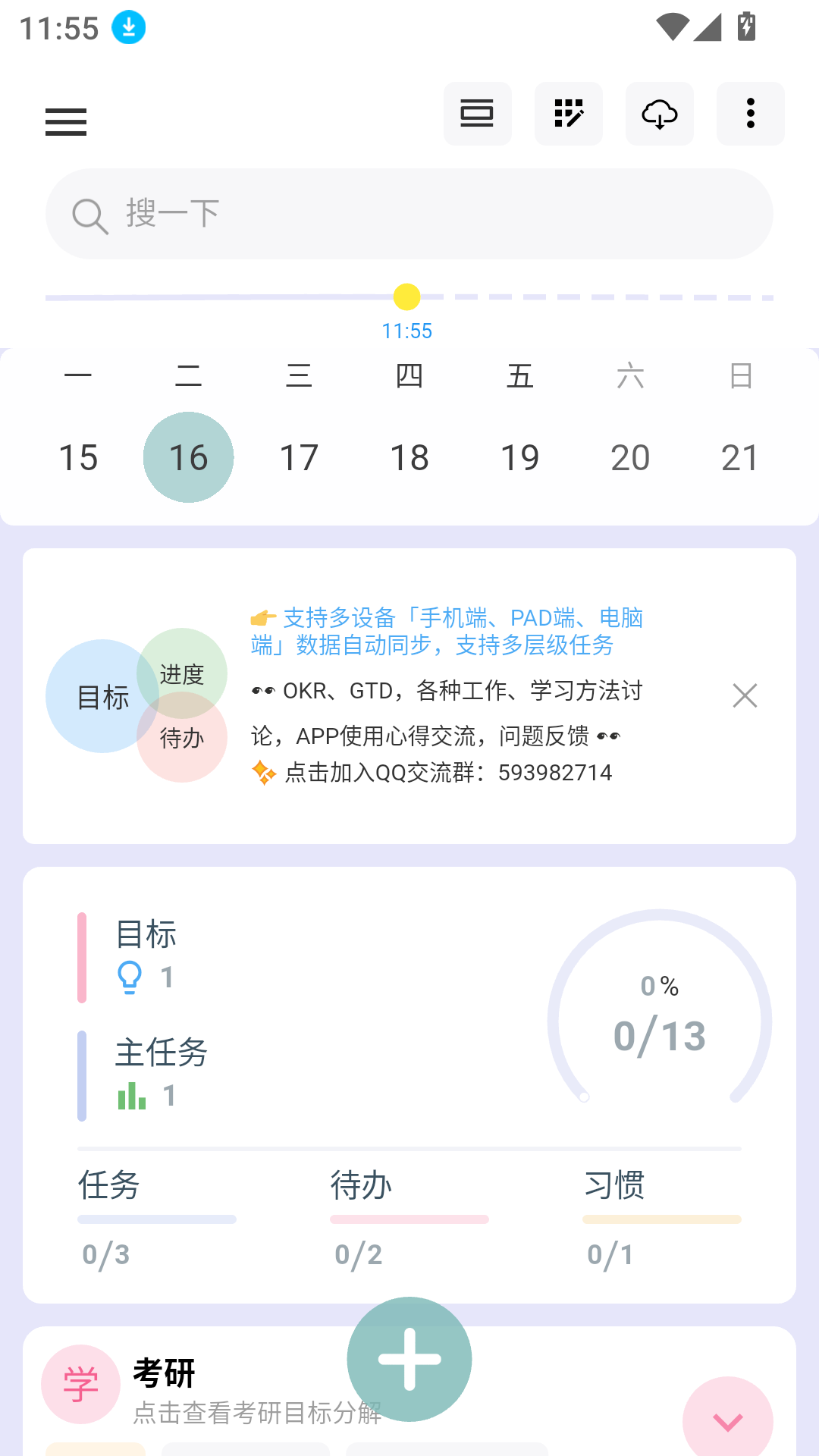Tap the cloud sync download icon
The height and width of the screenshot is (1456, 819).
pos(659,114)
